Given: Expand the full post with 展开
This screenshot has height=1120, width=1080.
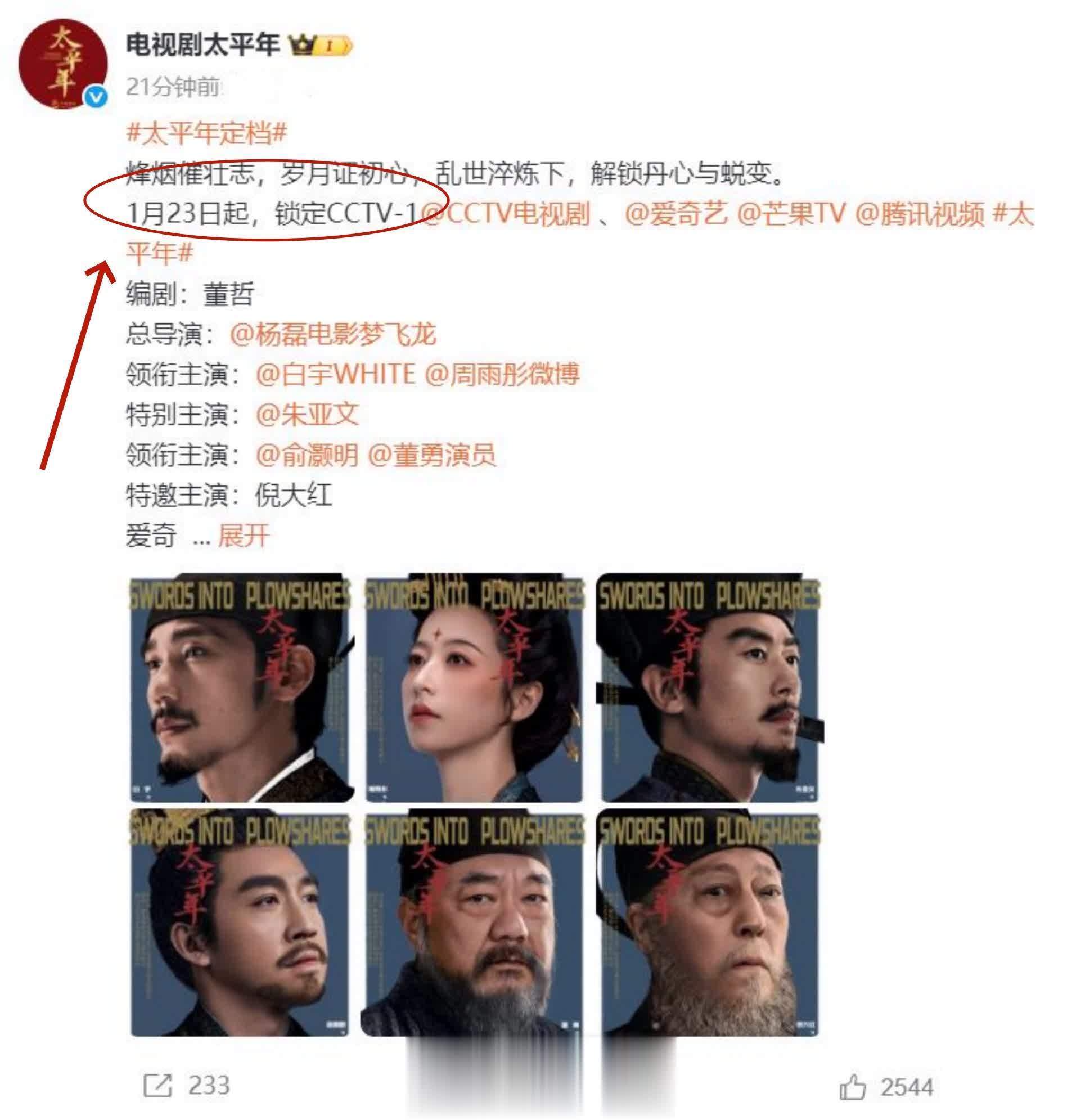Looking at the screenshot, I should 244,536.
